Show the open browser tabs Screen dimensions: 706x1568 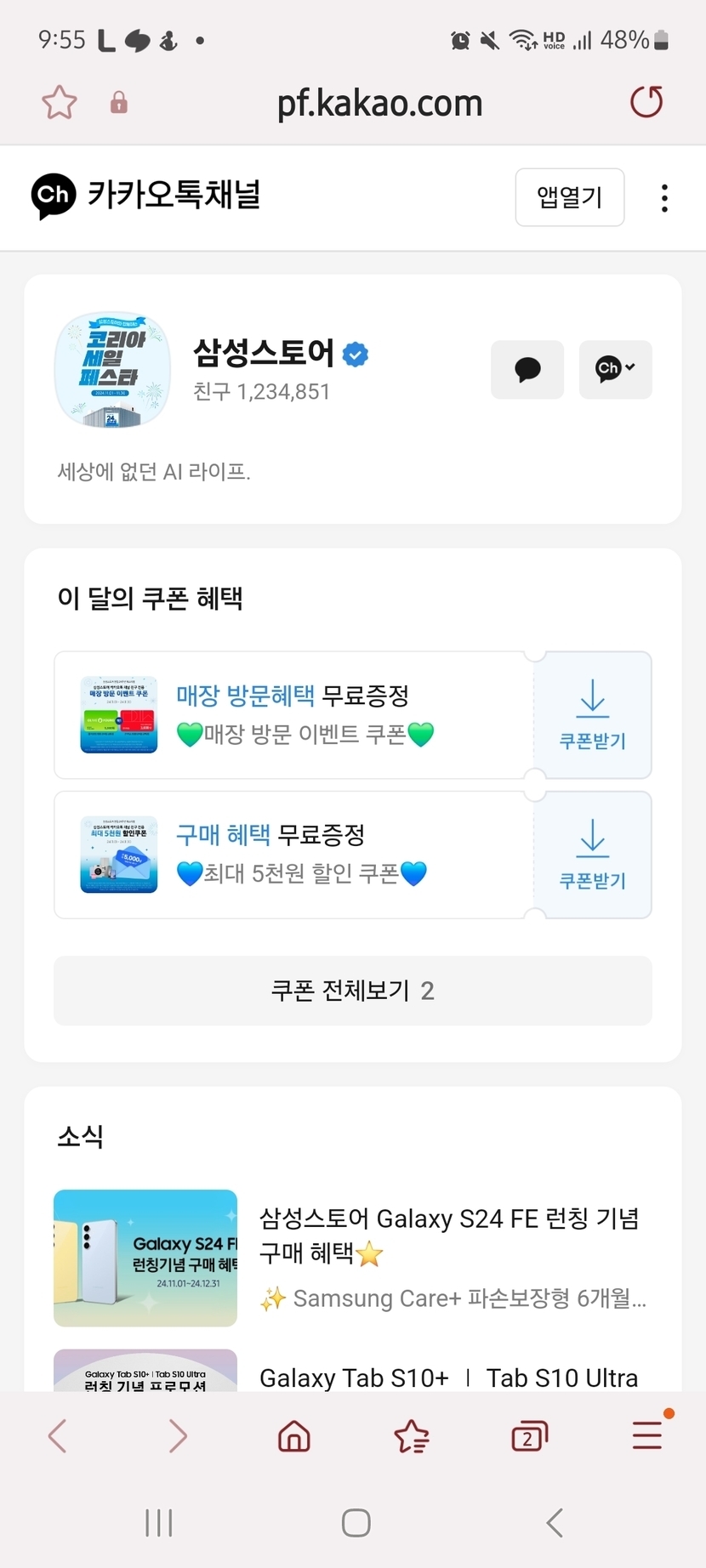529,1436
